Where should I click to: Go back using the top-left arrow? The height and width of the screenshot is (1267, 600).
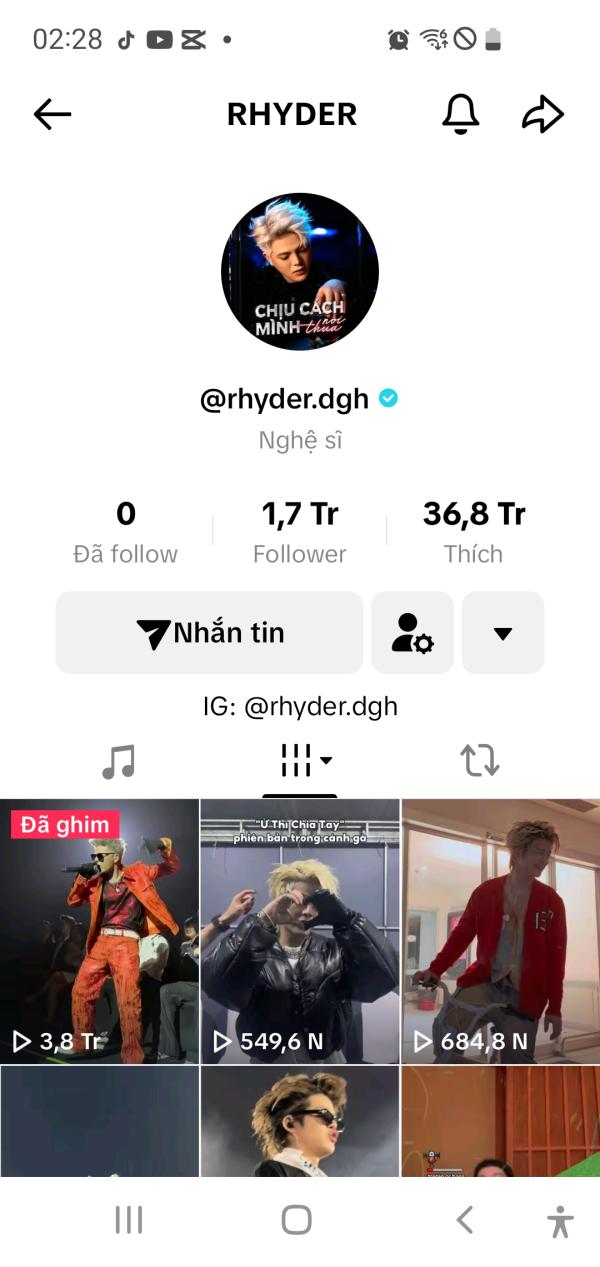pos(52,114)
